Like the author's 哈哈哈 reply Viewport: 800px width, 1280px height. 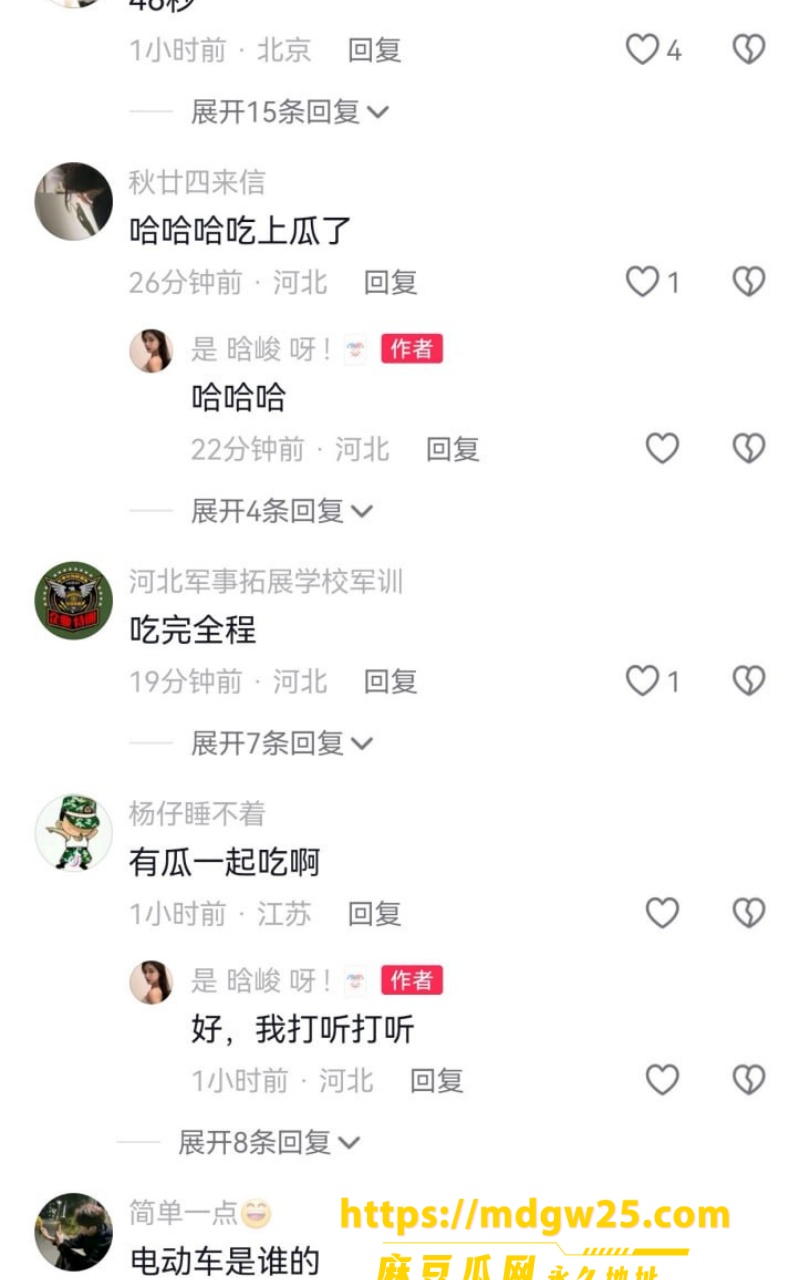(x=662, y=449)
